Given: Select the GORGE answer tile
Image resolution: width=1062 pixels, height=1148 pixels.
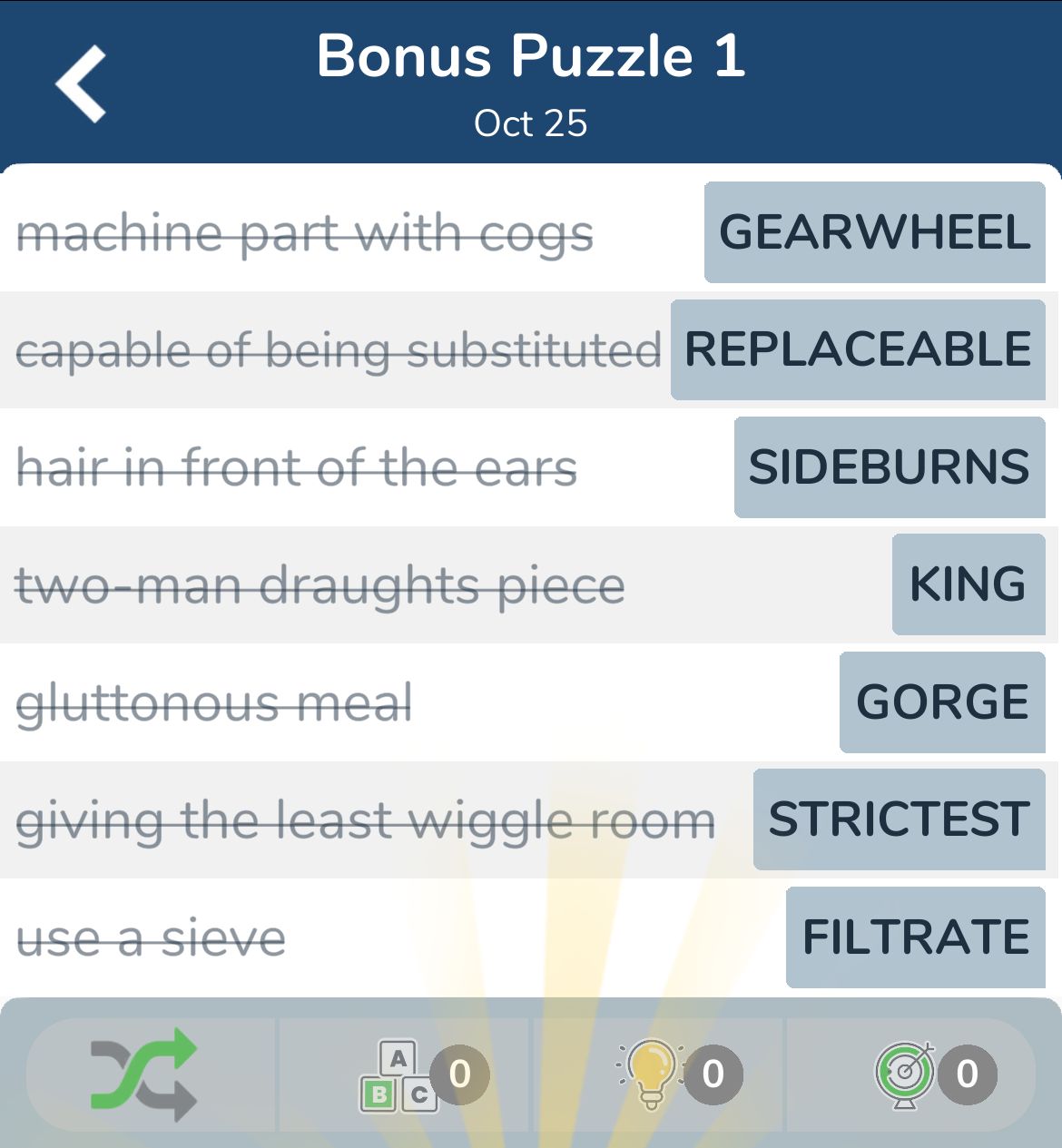Looking at the screenshot, I should [942, 702].
